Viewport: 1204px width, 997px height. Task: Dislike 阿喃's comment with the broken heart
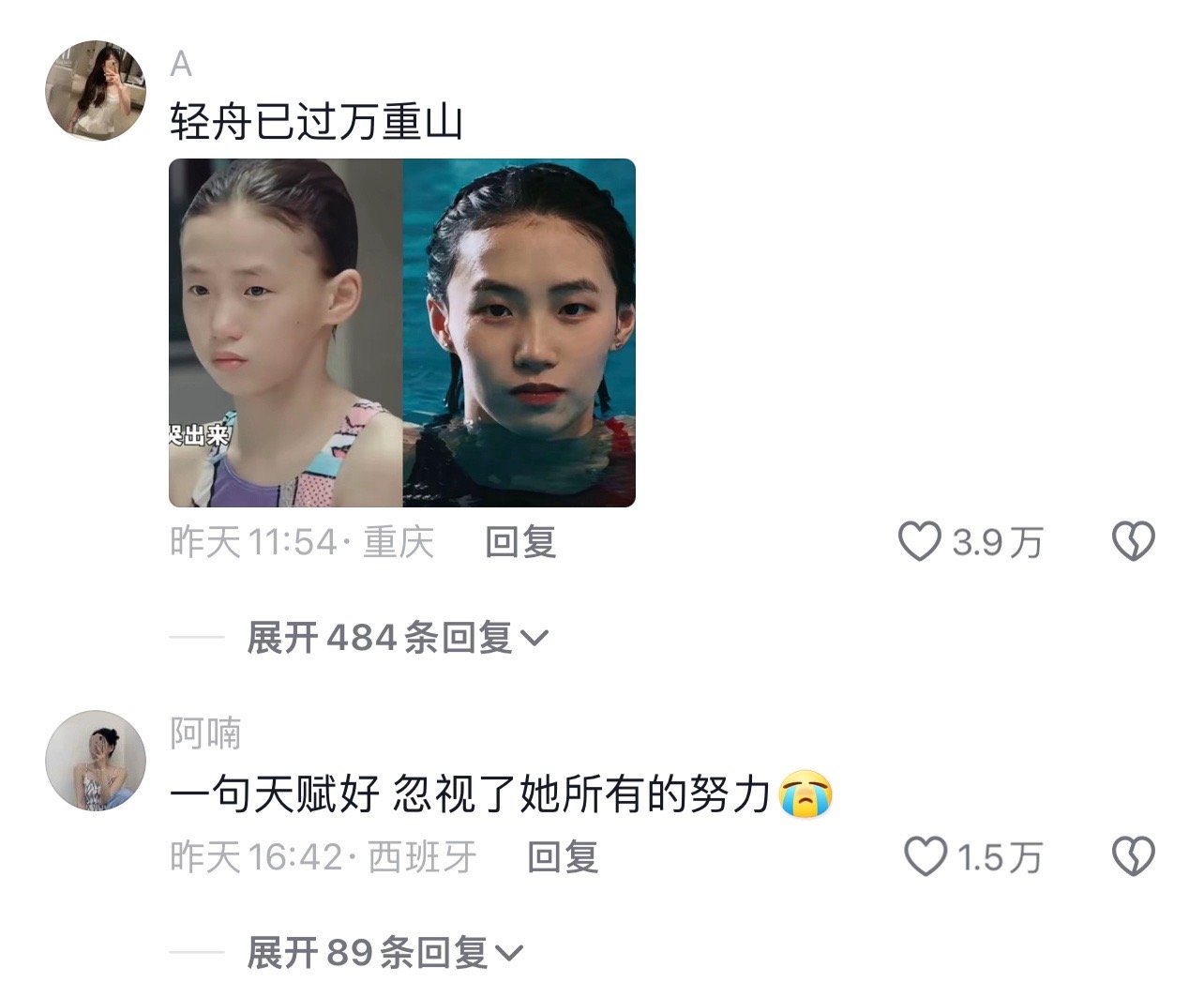coord(1133,857)
